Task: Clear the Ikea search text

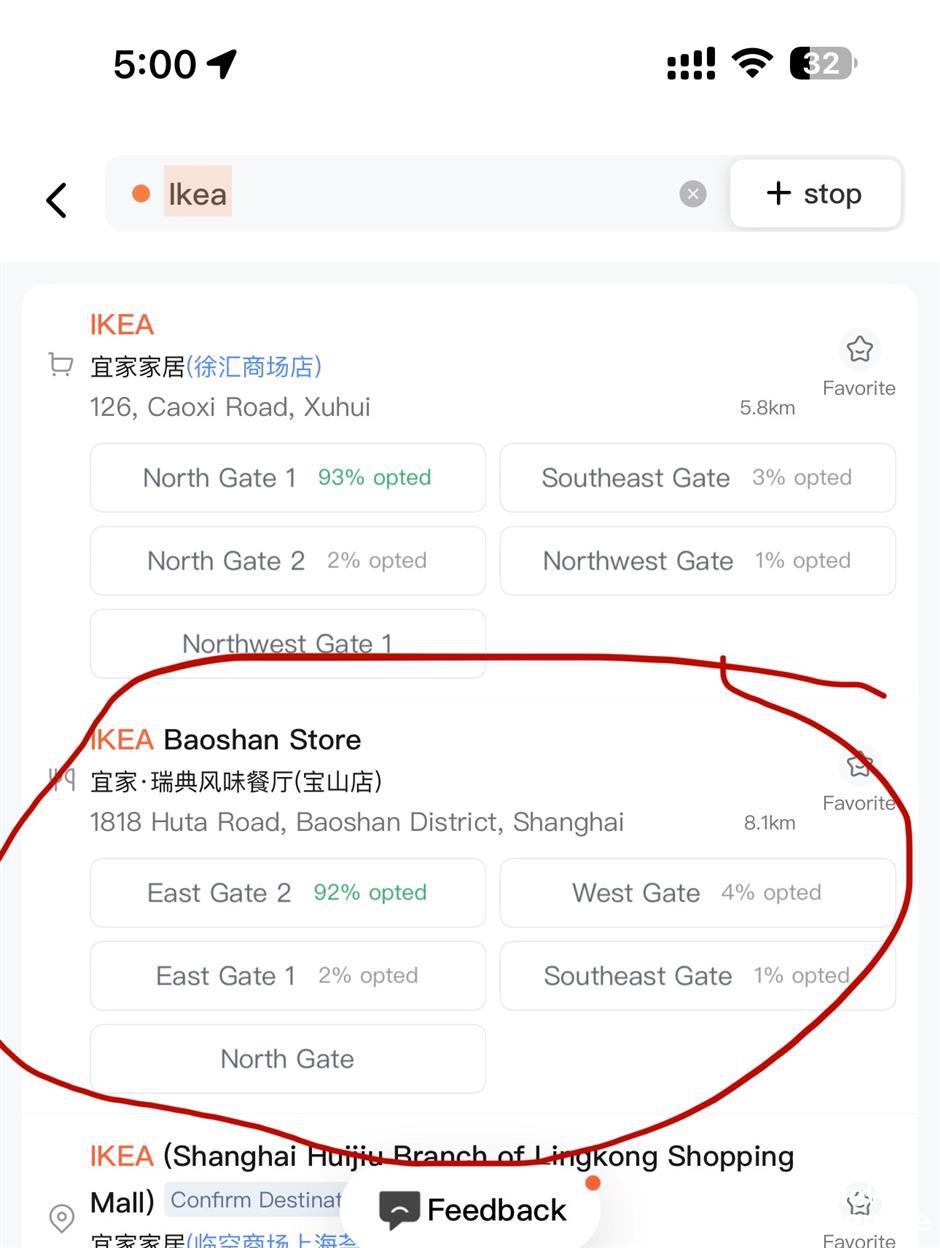Action: tap(693, 194)
